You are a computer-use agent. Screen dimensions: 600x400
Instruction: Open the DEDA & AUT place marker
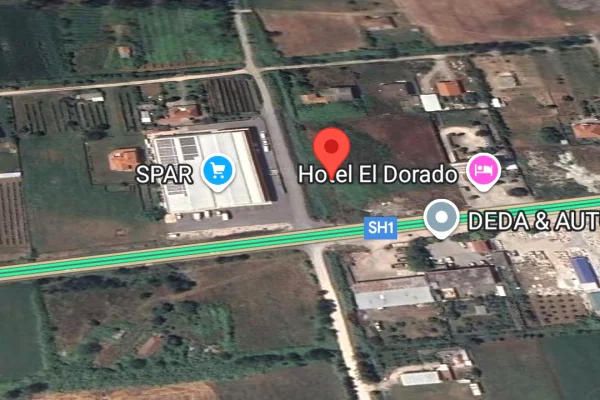pos(441,217)
